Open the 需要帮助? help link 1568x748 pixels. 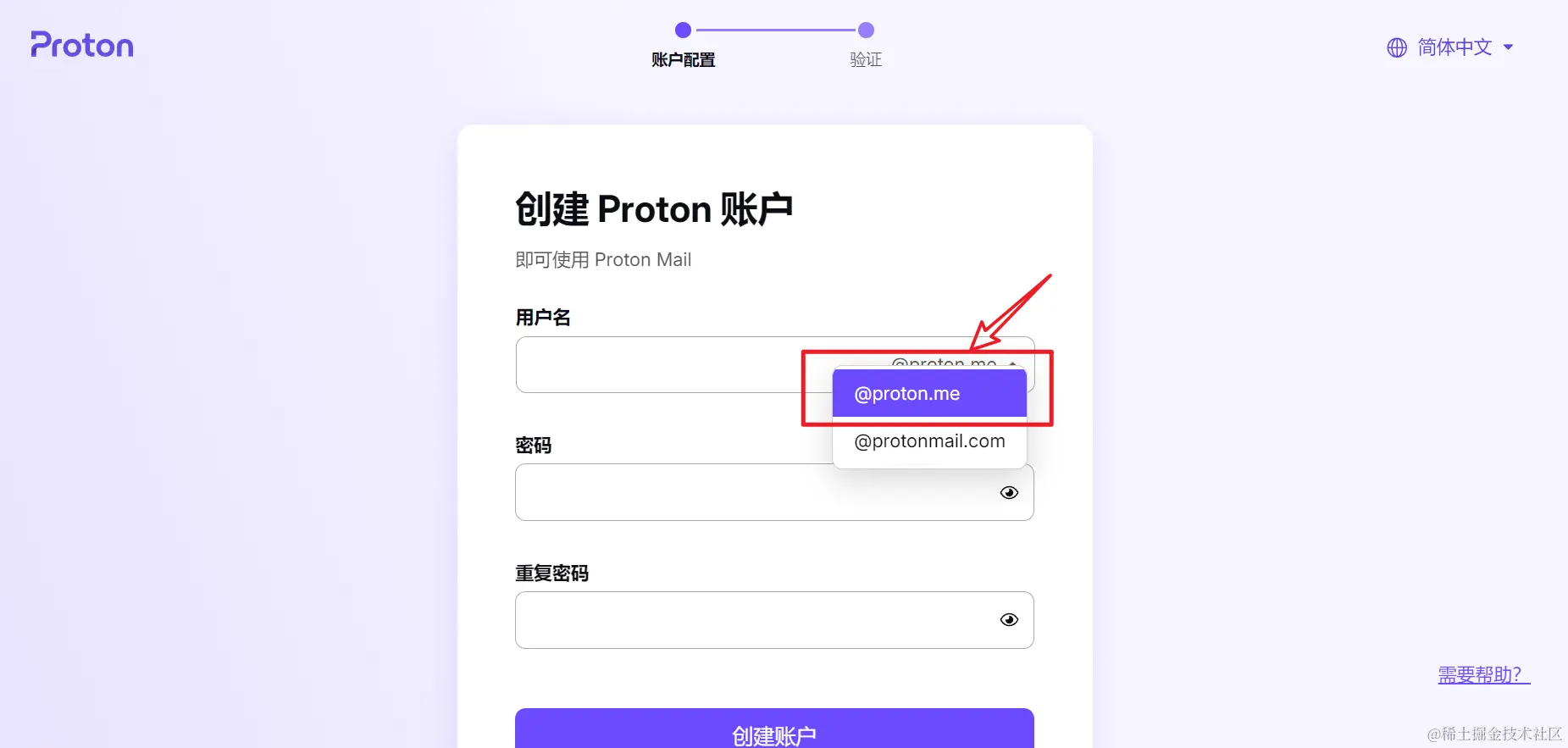point(1482,675)
